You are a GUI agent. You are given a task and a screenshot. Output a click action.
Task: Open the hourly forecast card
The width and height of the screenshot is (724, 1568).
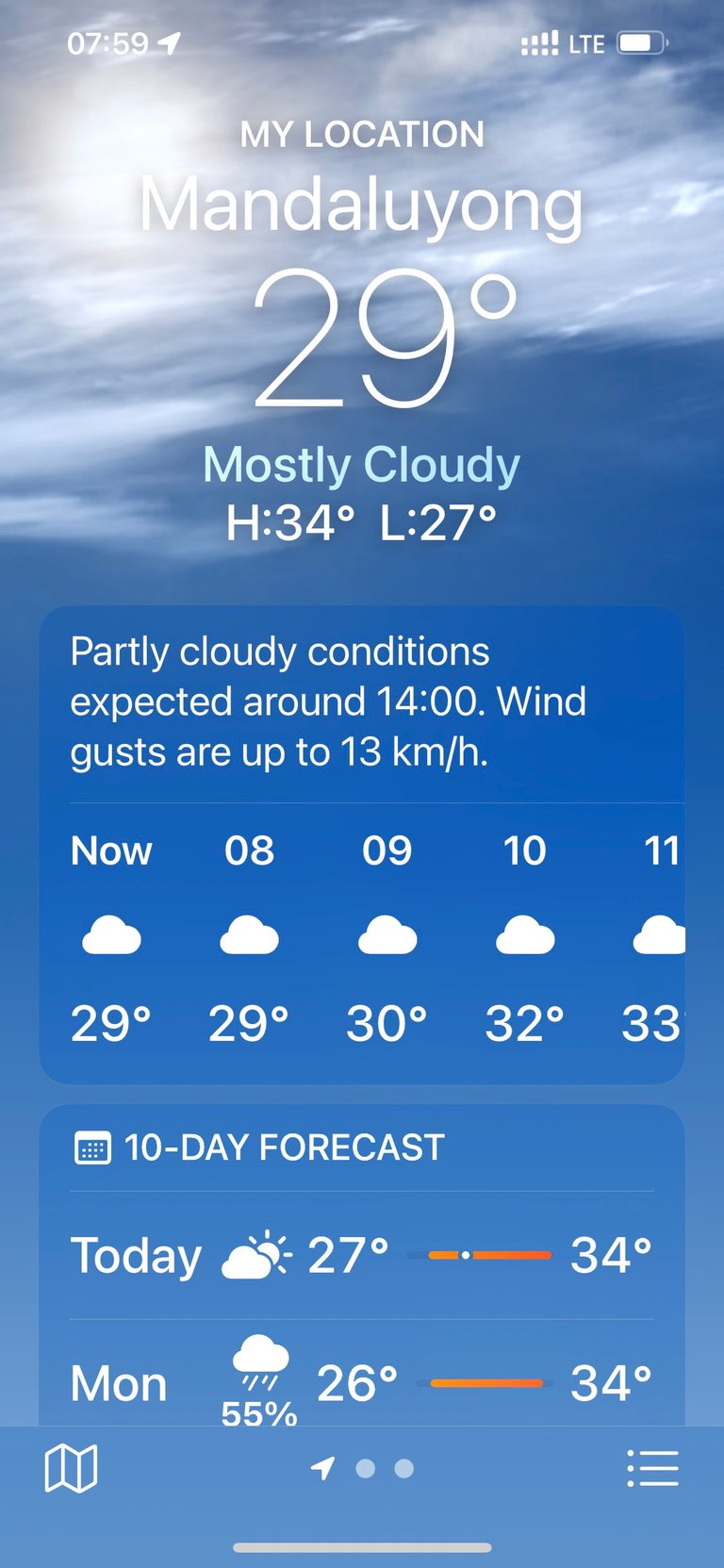tap(362, 845)
